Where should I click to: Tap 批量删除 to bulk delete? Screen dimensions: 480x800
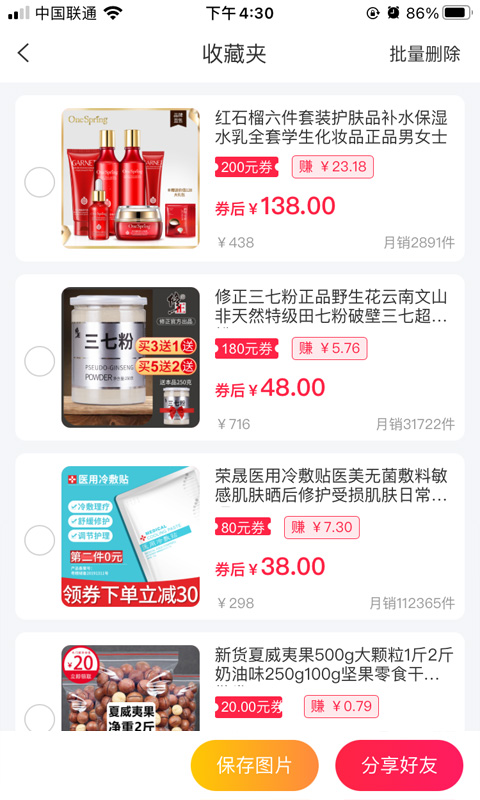pos(424,54)
